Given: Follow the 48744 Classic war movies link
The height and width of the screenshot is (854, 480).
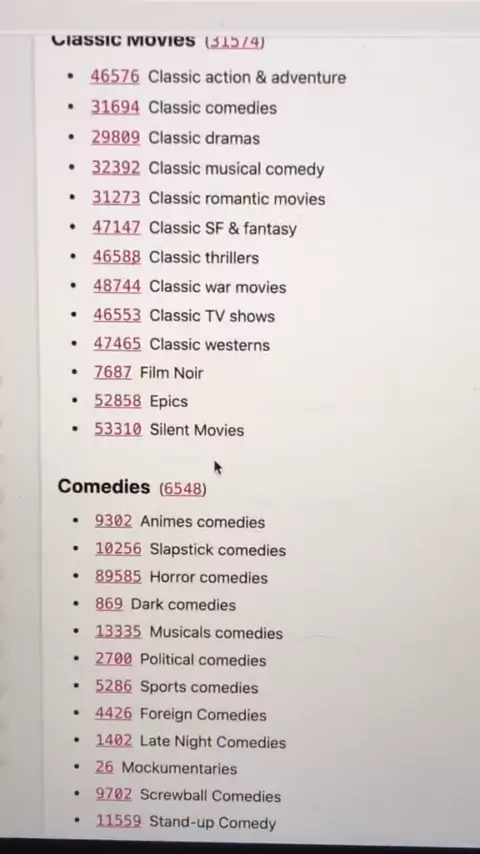Looking at the screenshot, I should pyautogui.click(x=117, y=286).
